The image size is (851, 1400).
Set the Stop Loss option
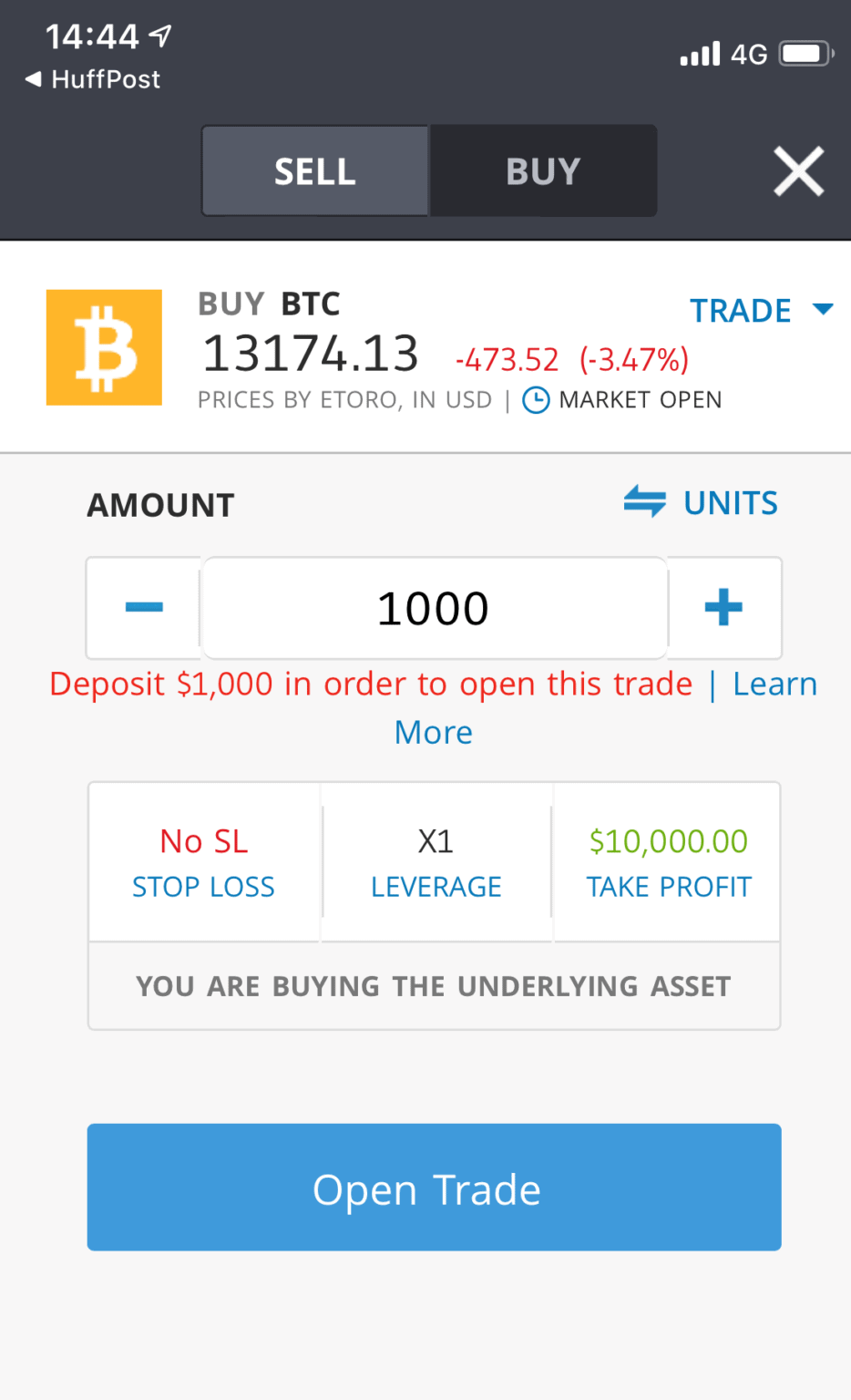click(x=204, y=862)
